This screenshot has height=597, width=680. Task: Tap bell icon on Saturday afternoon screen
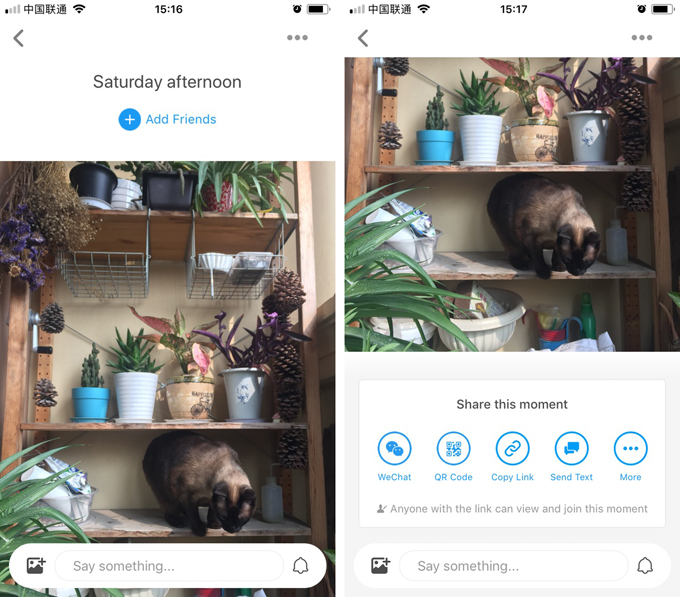click(x=300, y=566)
